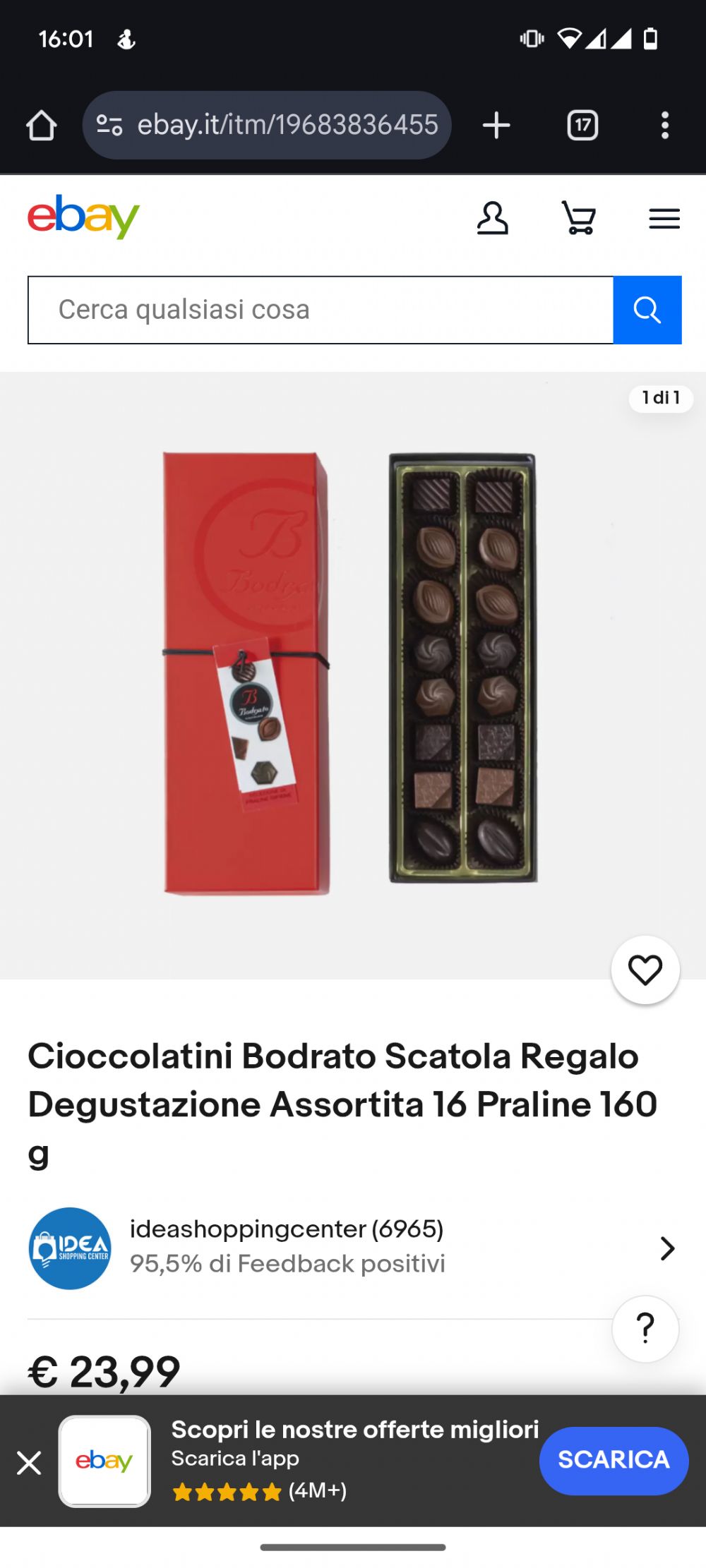706x1568 pixels.
Task: Tap SCARICA to download the app
Action: 614,1460
